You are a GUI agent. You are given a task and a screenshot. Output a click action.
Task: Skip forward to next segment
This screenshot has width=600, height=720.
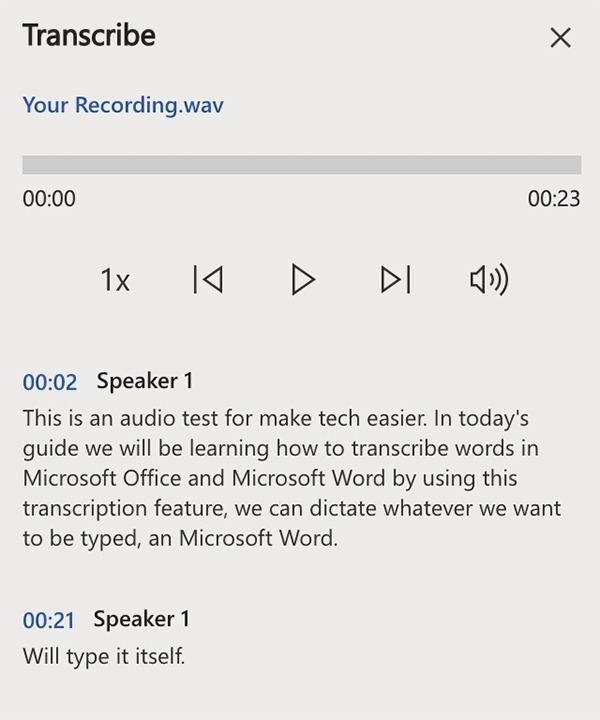coord(396,280)
